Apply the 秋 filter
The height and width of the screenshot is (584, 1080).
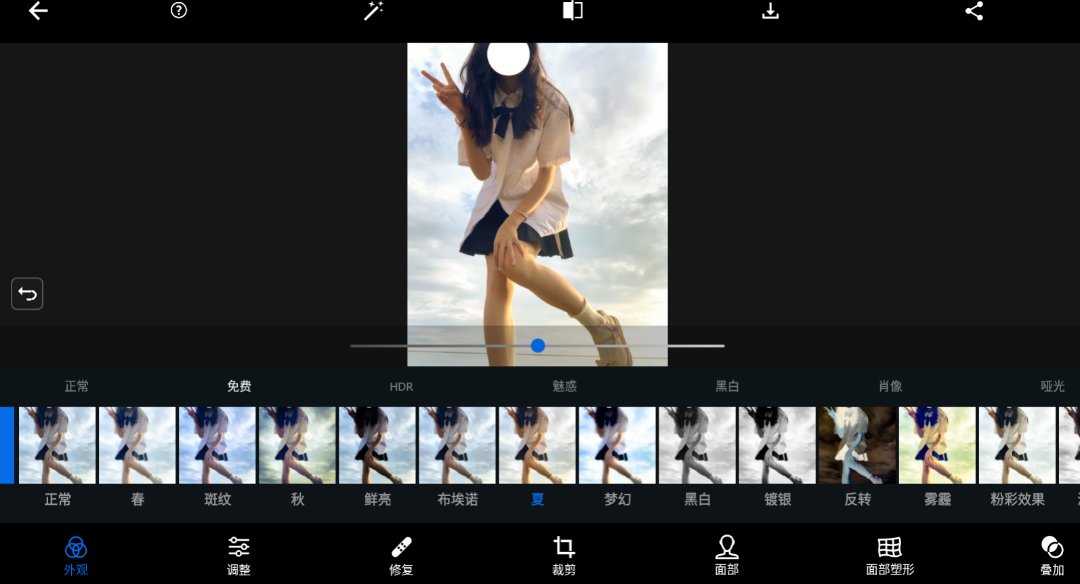coord(297,445)
